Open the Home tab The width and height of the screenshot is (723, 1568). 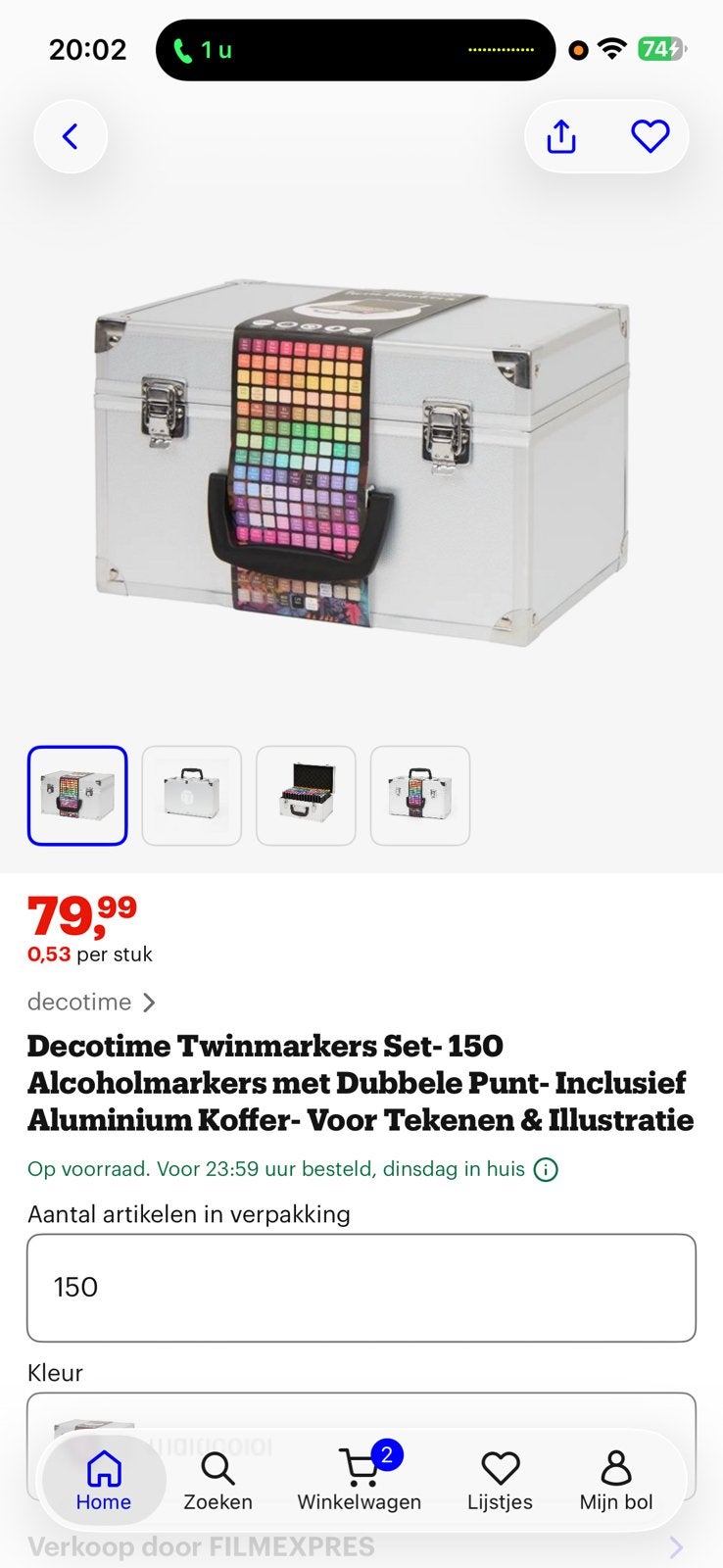coord(104,1482)
